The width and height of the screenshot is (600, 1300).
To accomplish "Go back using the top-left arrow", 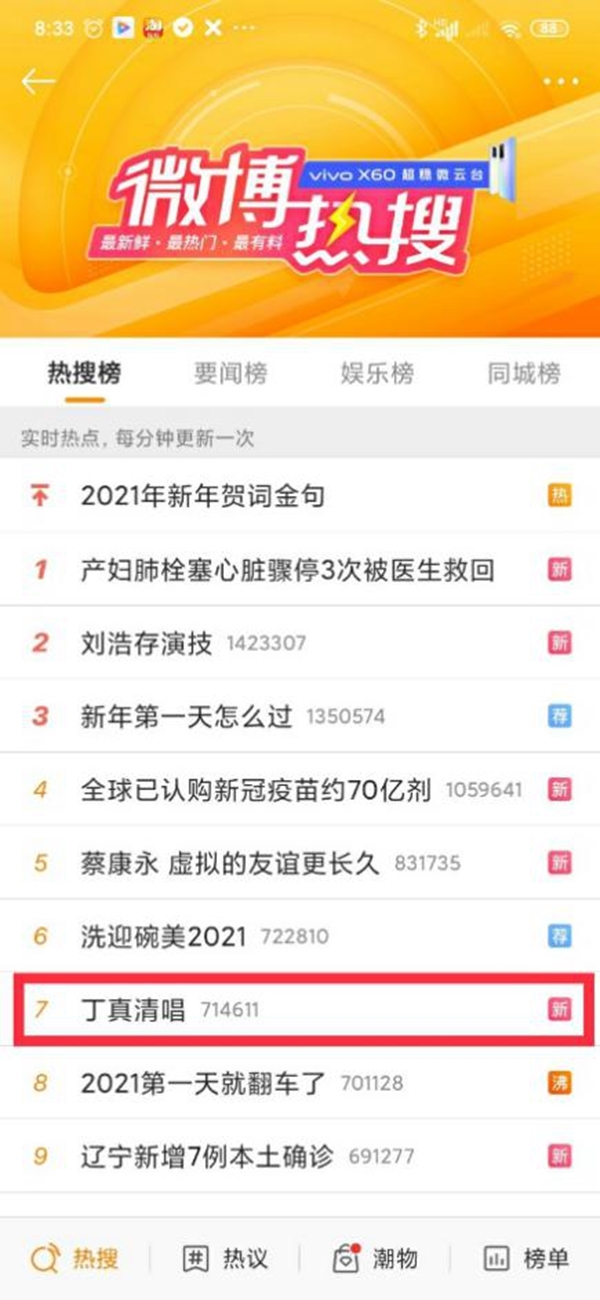I will (38, 81).
